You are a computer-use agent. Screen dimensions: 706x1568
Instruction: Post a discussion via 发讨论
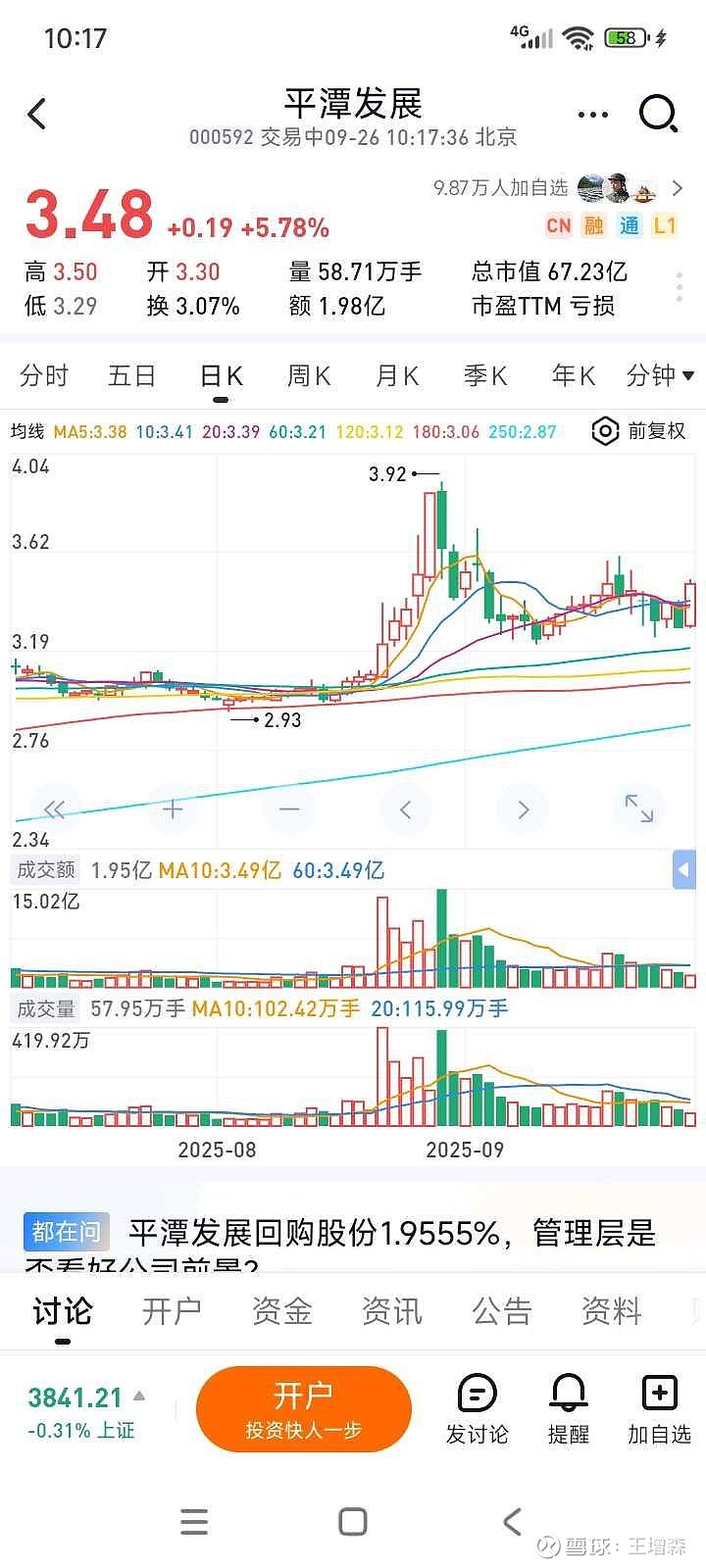[x=478, y=1409]
